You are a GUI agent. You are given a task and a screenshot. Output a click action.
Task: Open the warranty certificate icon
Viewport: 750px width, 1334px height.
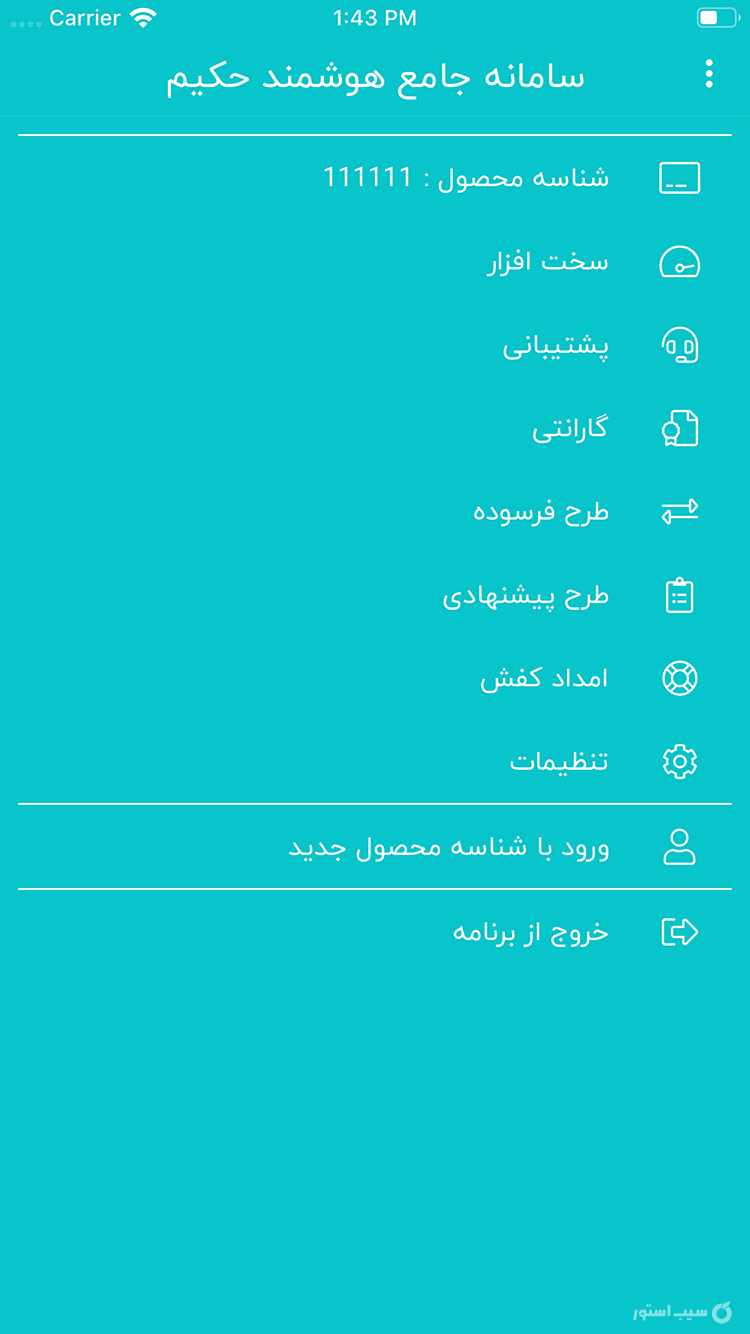tap(679, 428)
